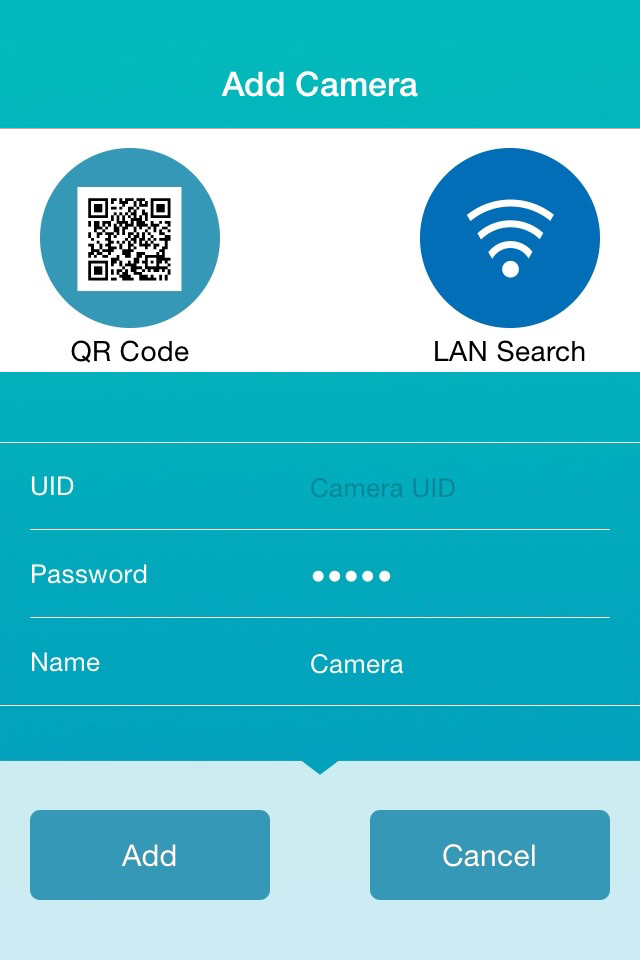The width and height of the screenshot is (640, 960).
Task: Start a LAN Search for cameras
Action: (x=509, y=238)
